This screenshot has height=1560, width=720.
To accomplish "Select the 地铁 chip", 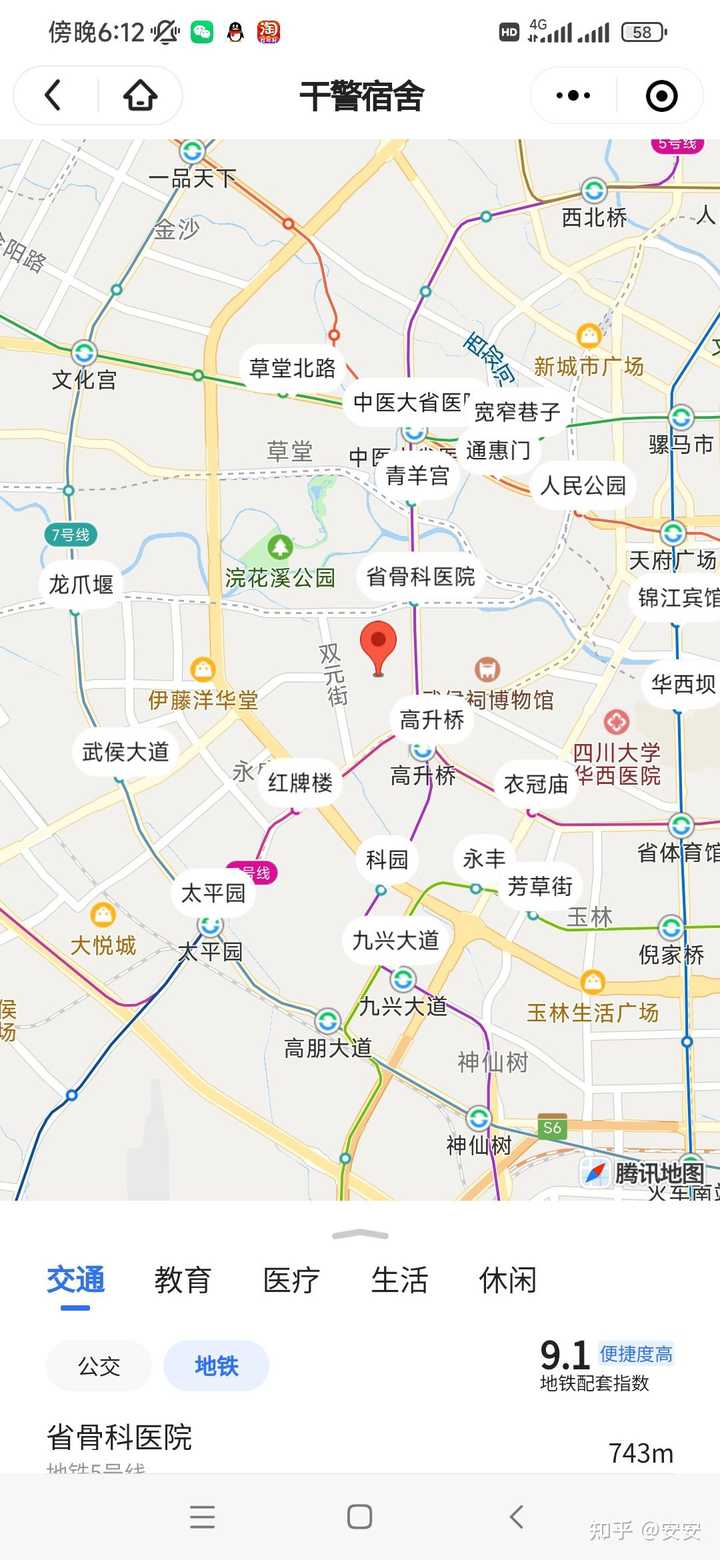I will 216,1366.
